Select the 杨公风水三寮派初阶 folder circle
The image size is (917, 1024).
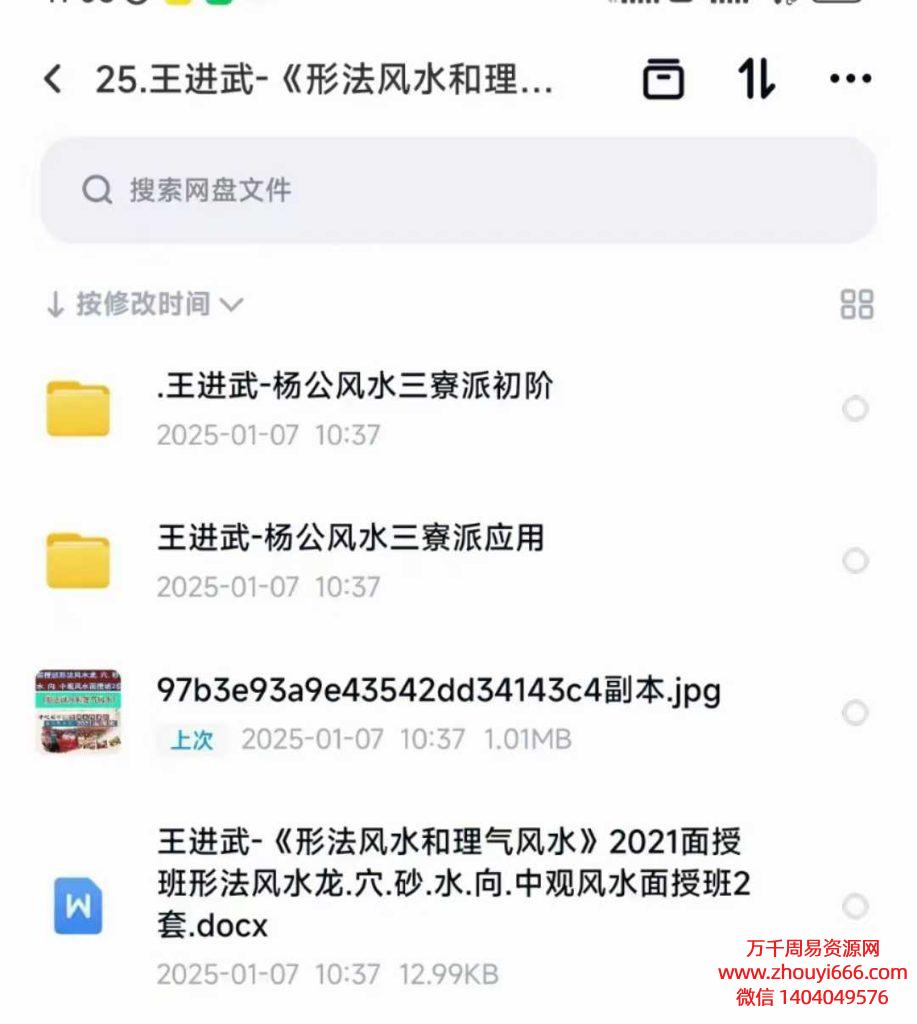(x=855, y=409)
